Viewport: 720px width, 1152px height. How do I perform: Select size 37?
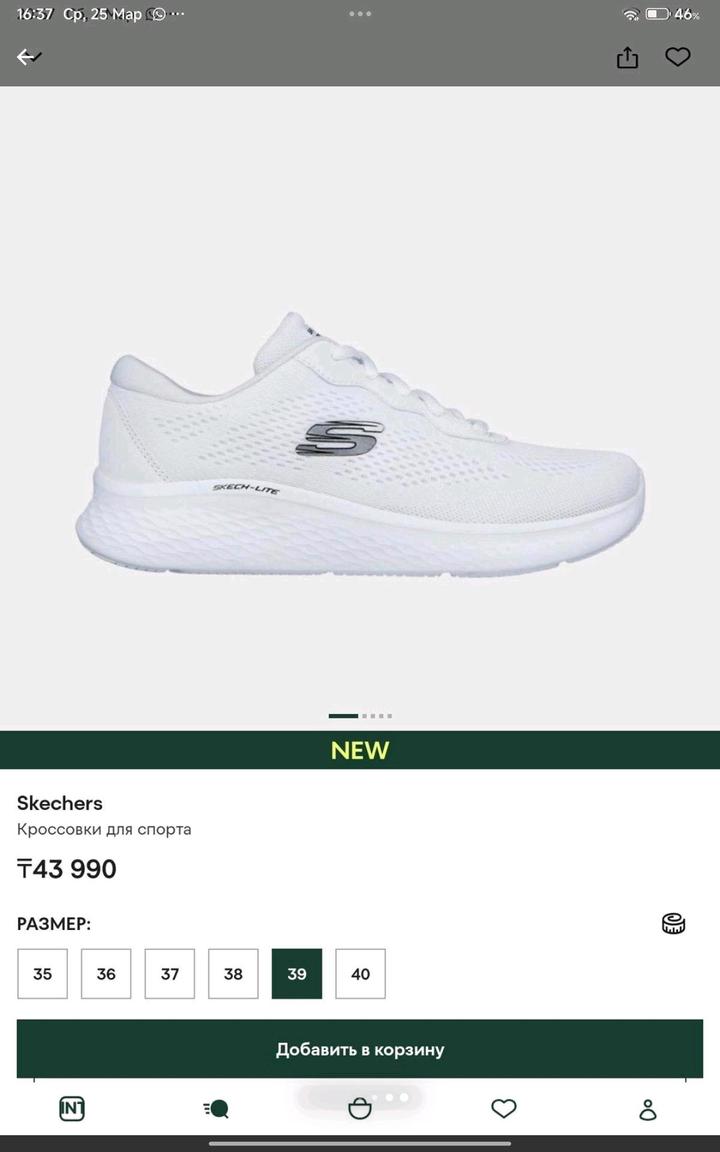click(169, 973)
